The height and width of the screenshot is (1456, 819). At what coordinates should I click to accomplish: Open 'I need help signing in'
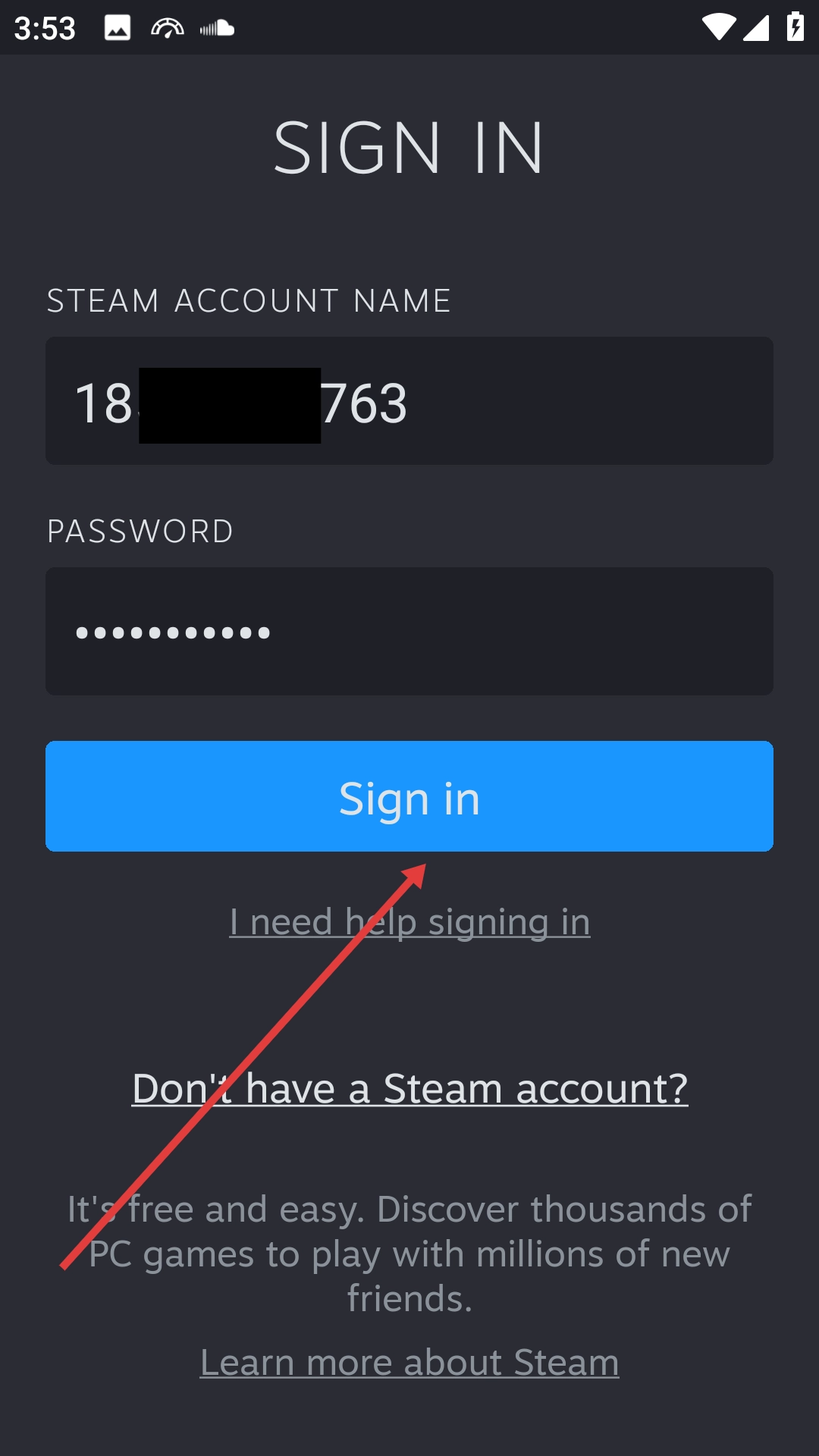[x=409, y=922]
